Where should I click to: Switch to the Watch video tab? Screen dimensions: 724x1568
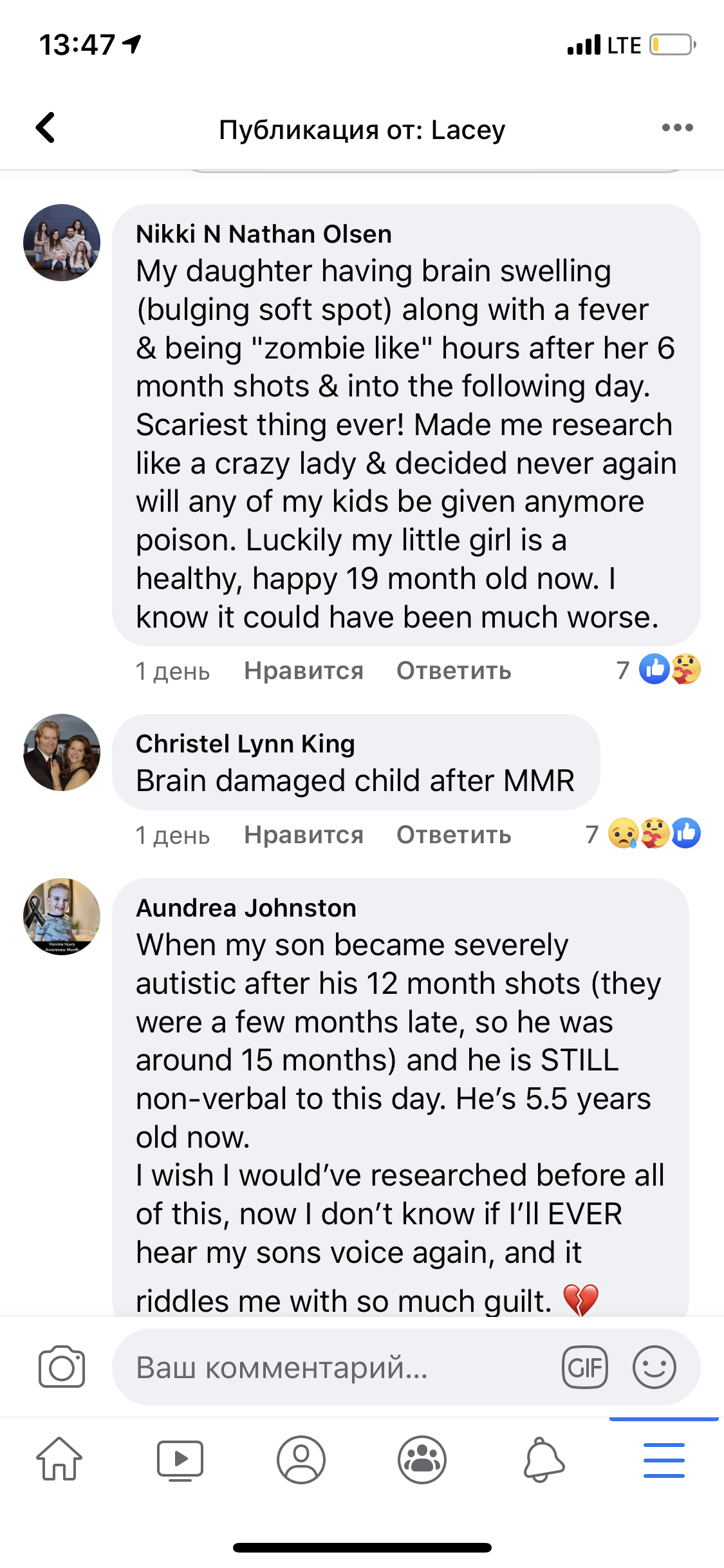(180, 1459)
